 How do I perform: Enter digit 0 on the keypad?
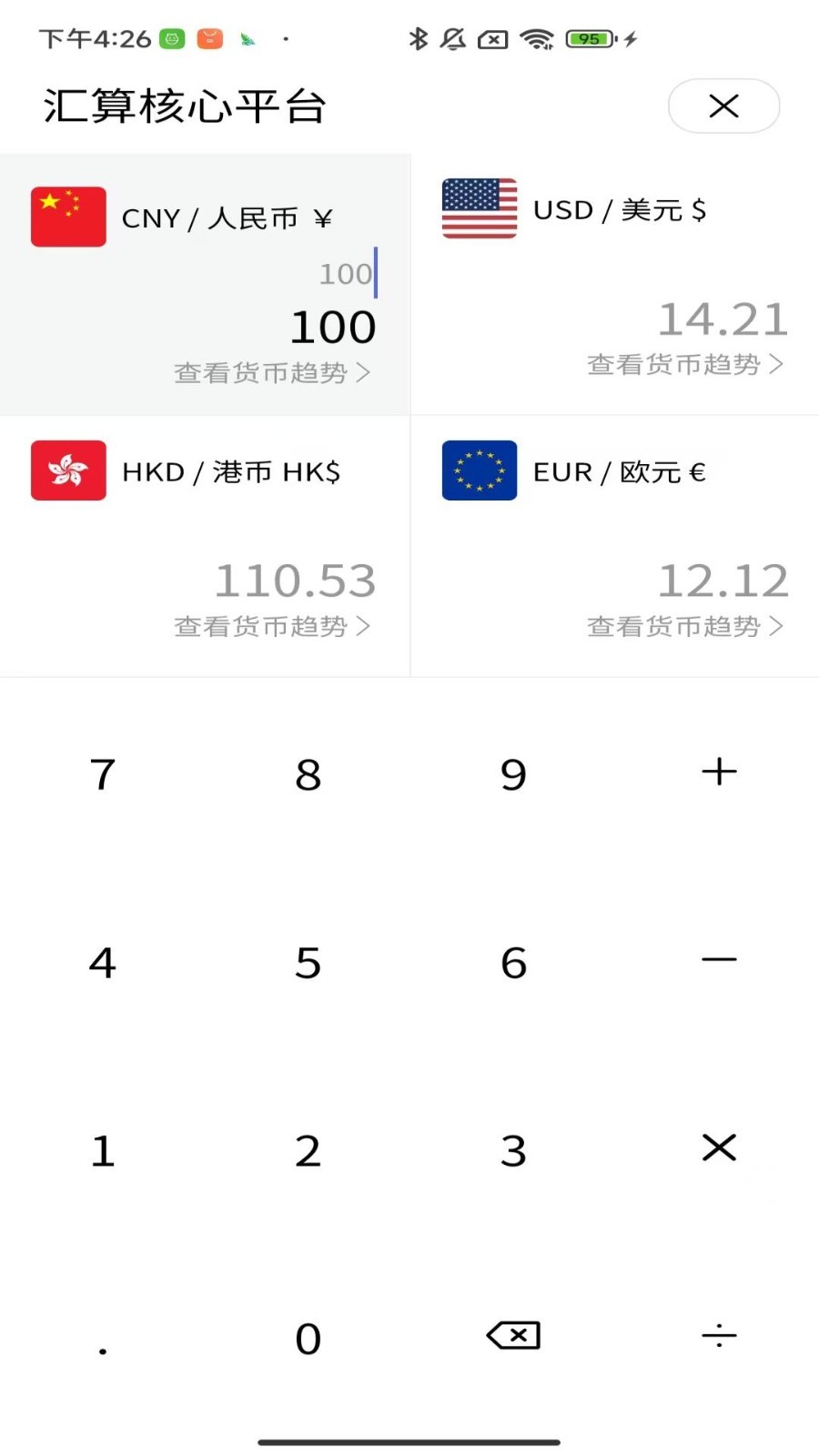[308, 1339]
